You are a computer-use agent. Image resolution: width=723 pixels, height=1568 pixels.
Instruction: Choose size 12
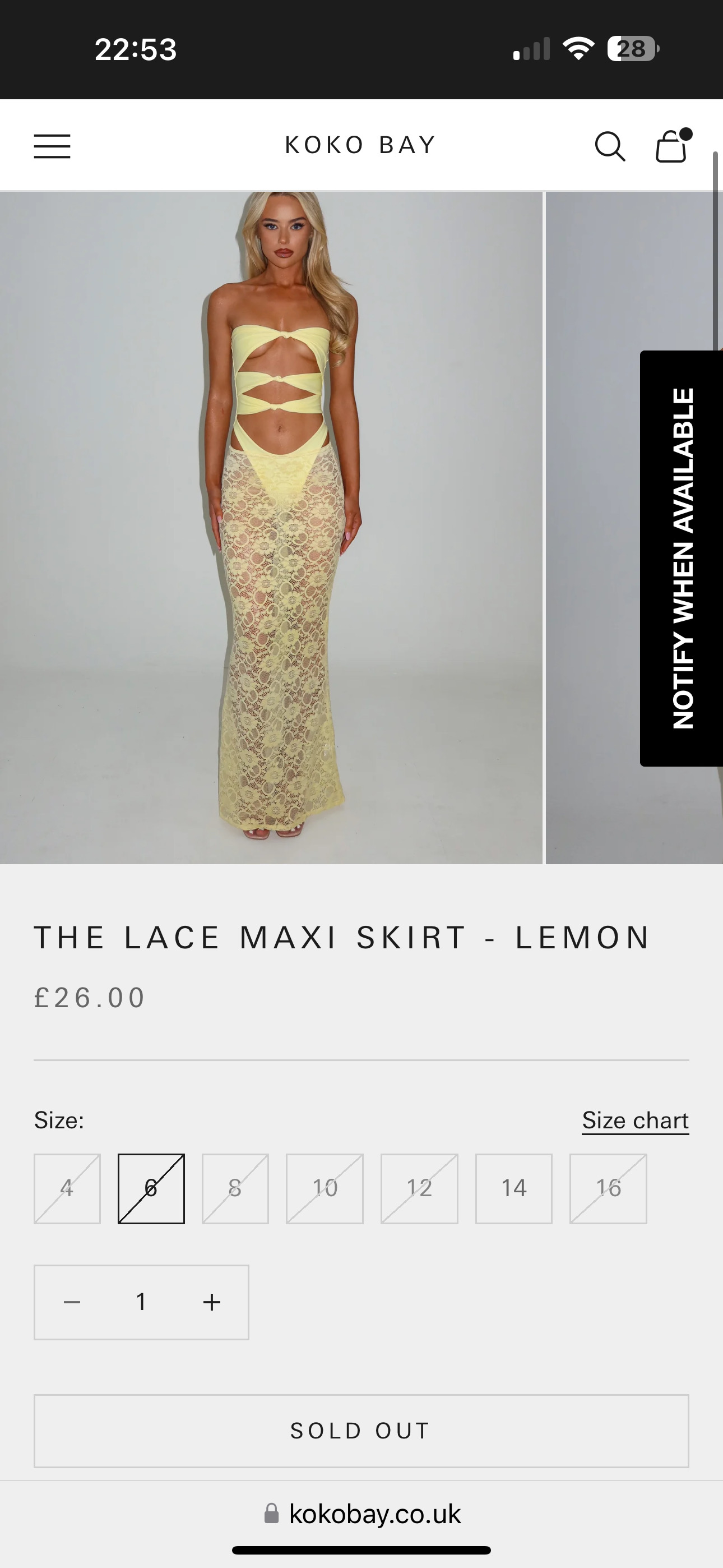point(419,1188)
